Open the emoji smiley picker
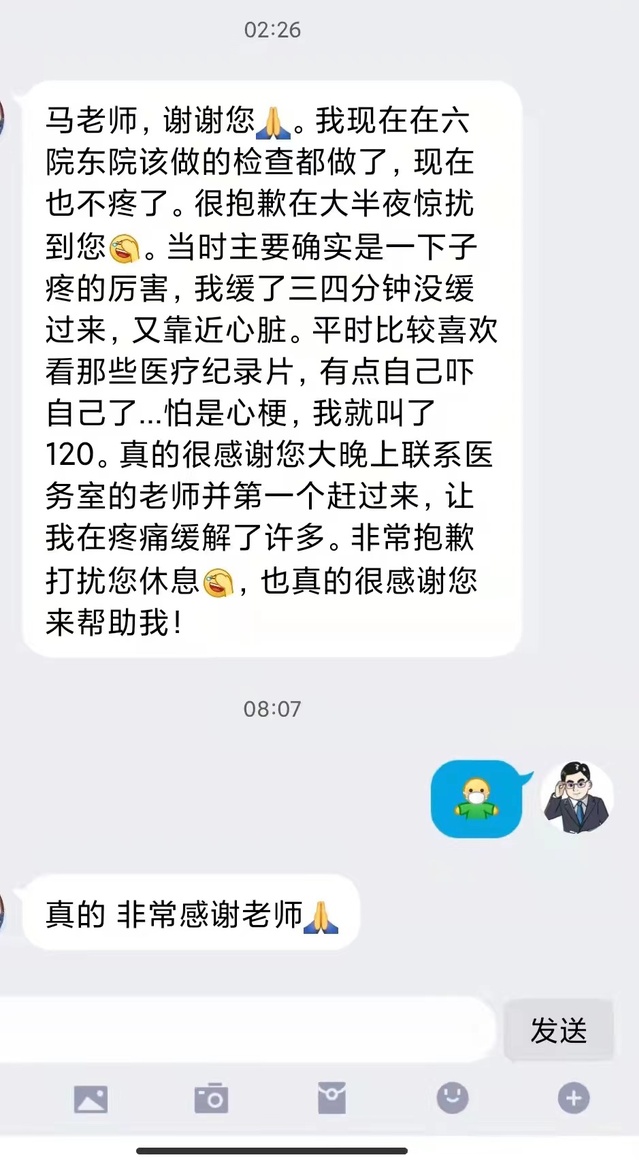Image resolution: width=639 pixels, height=1166 pixels. (452, 1099)
